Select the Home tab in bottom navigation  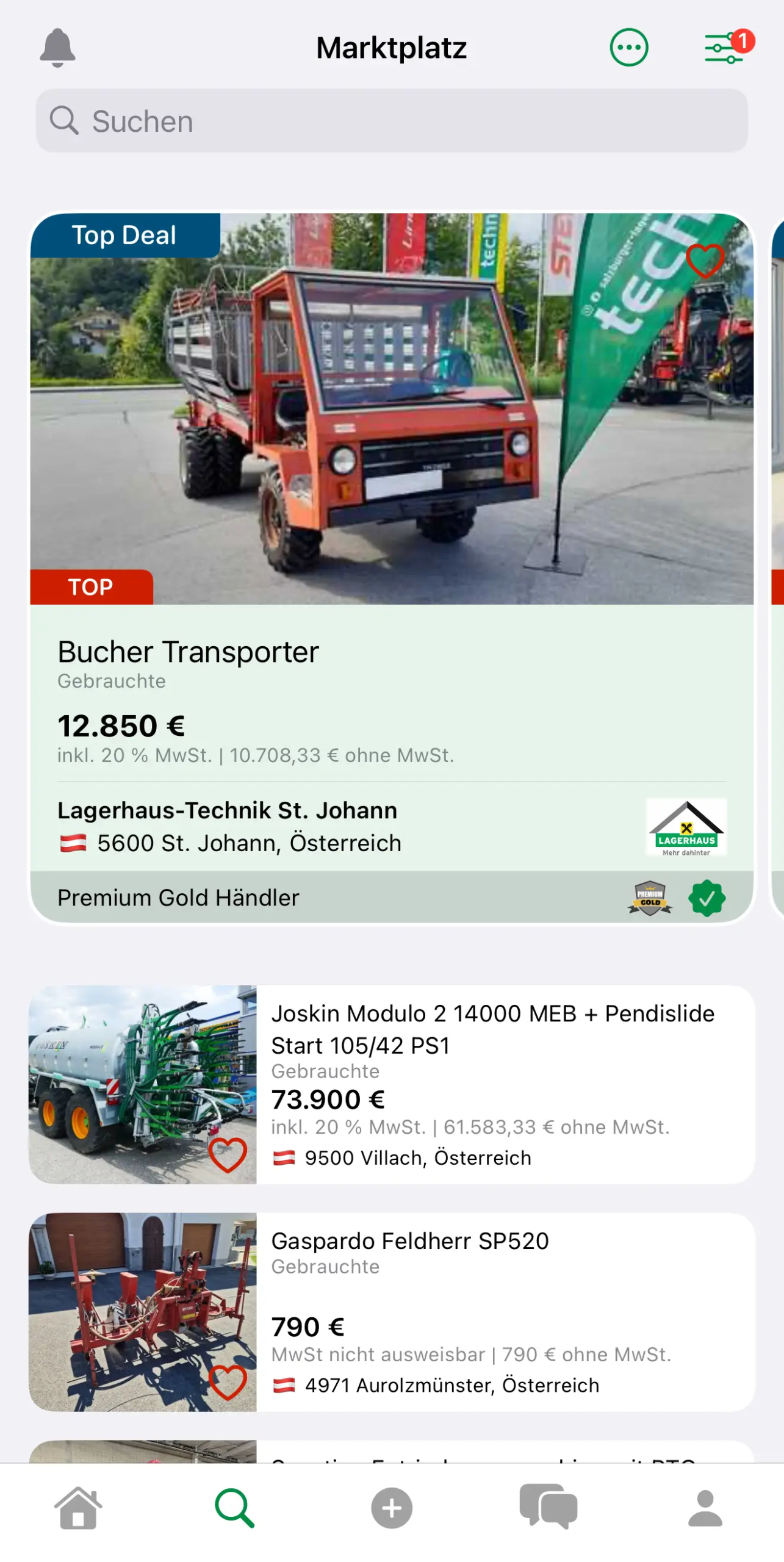(79, 1508)
